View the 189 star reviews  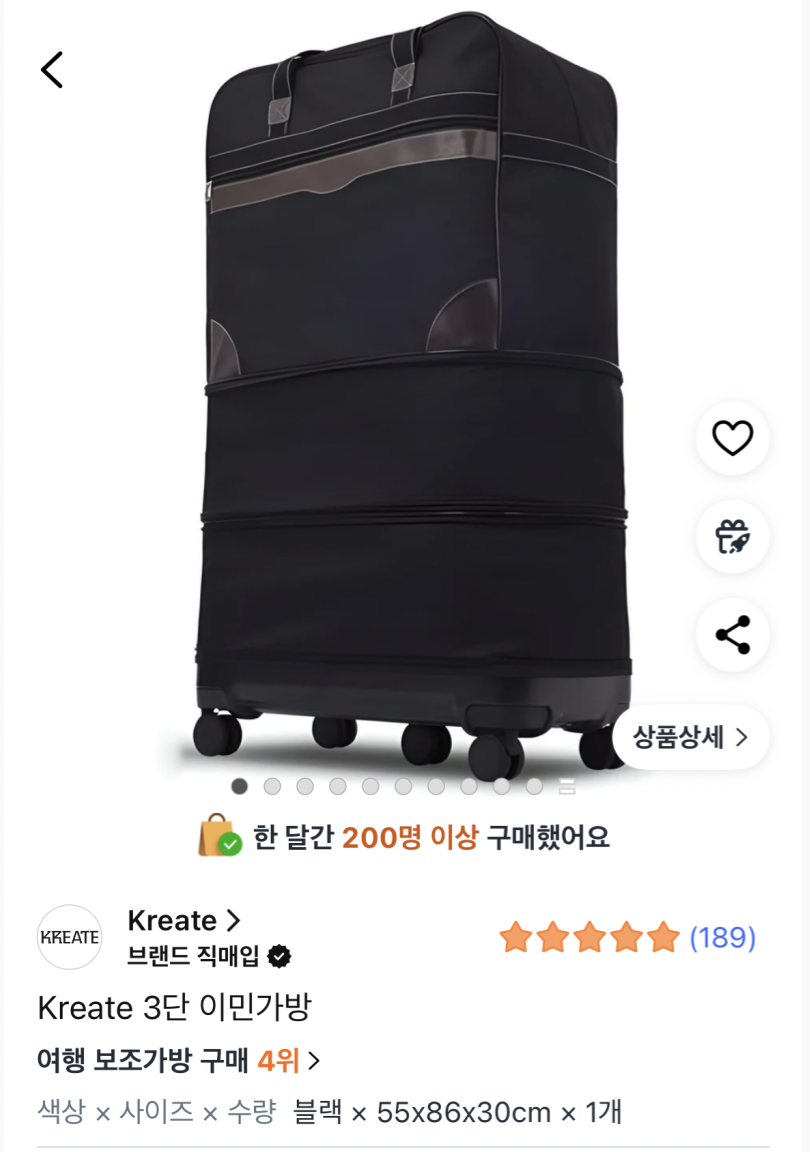(x=628, y=938)
